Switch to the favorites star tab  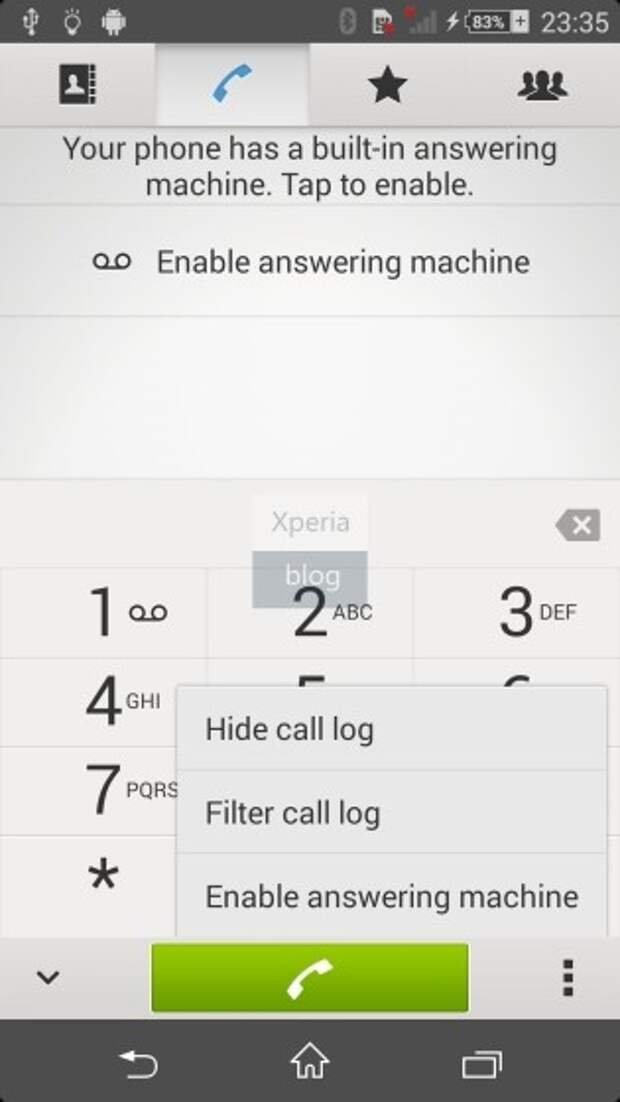coord(387,85)
